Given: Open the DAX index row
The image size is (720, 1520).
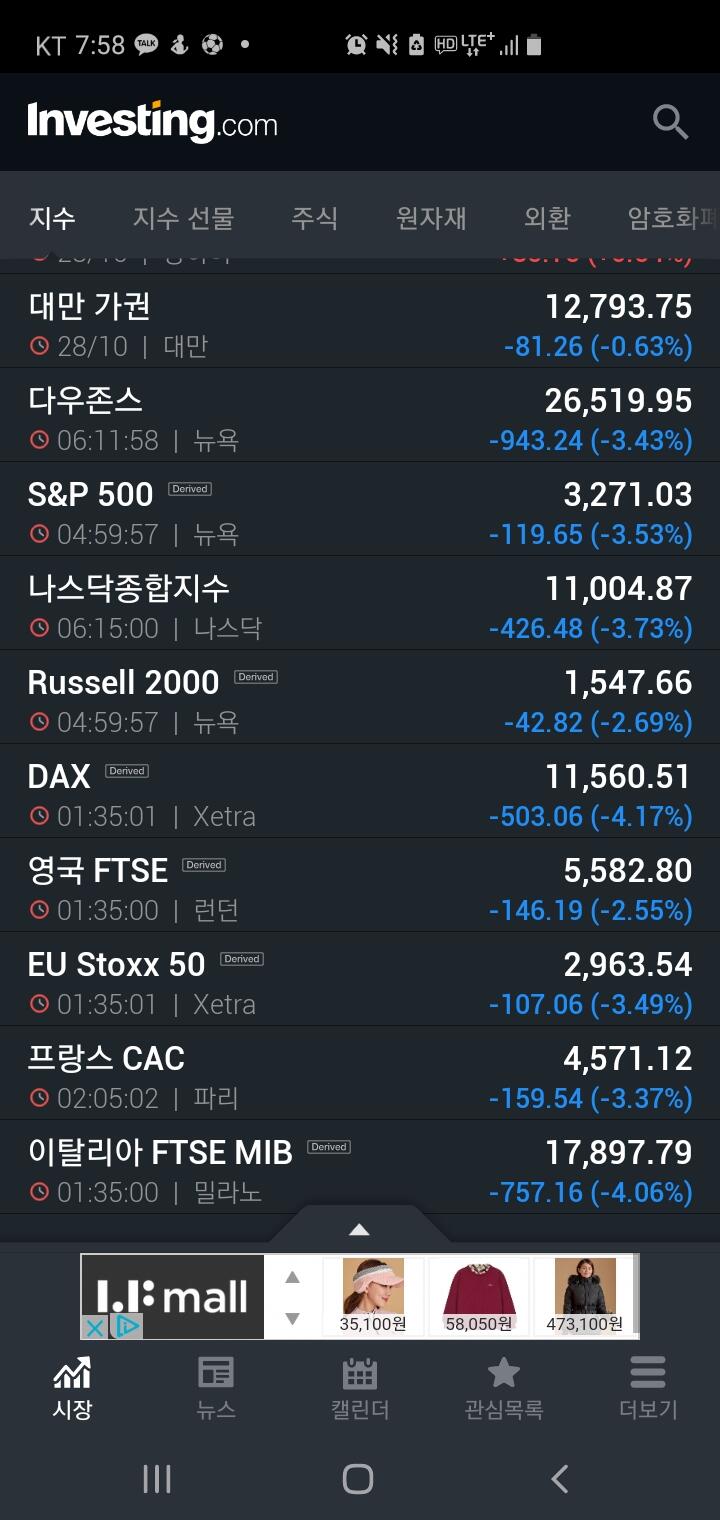Looking at the screenshot, I should (x=360, y=791).
